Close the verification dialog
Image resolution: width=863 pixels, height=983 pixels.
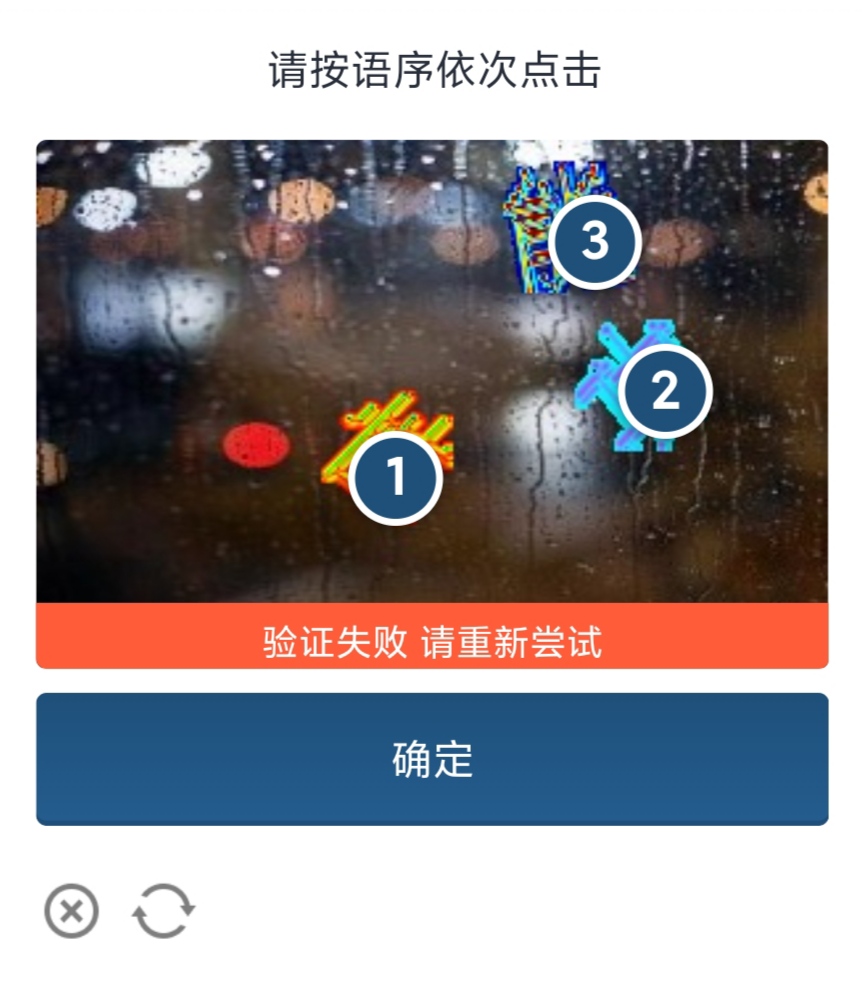[72, 911]
